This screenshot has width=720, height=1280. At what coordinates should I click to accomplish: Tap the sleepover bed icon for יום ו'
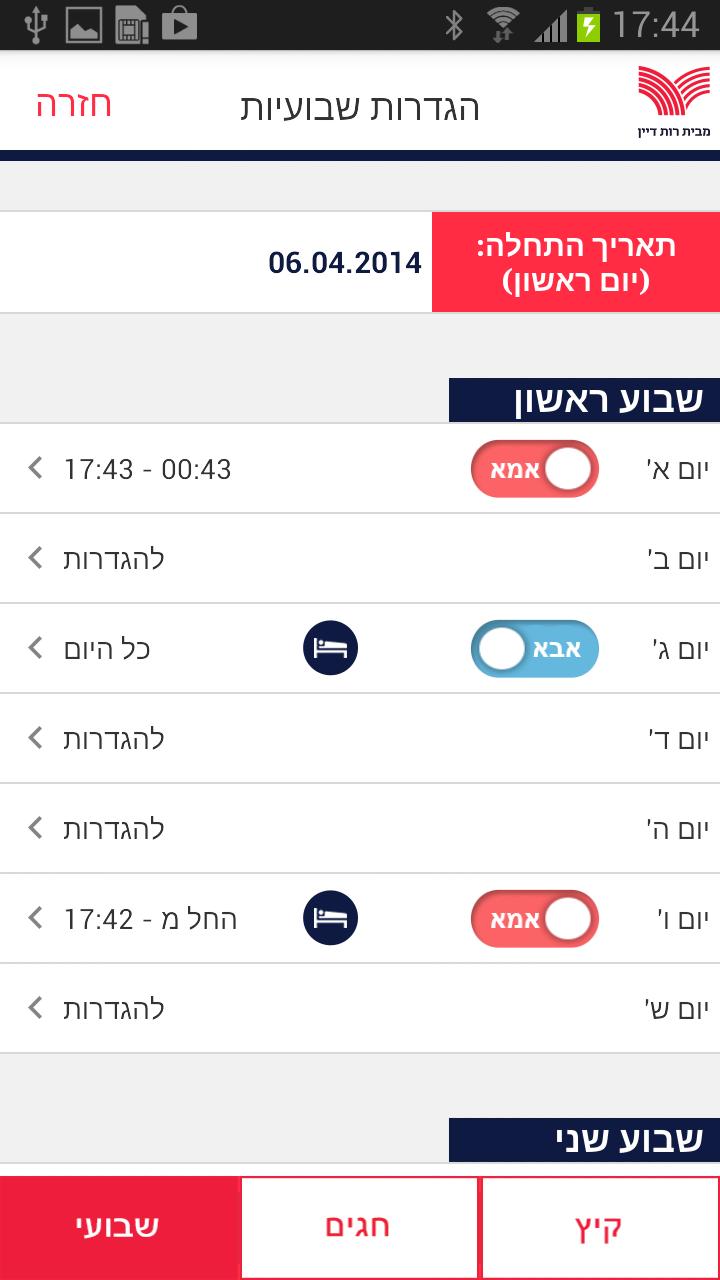click(330, 919)
